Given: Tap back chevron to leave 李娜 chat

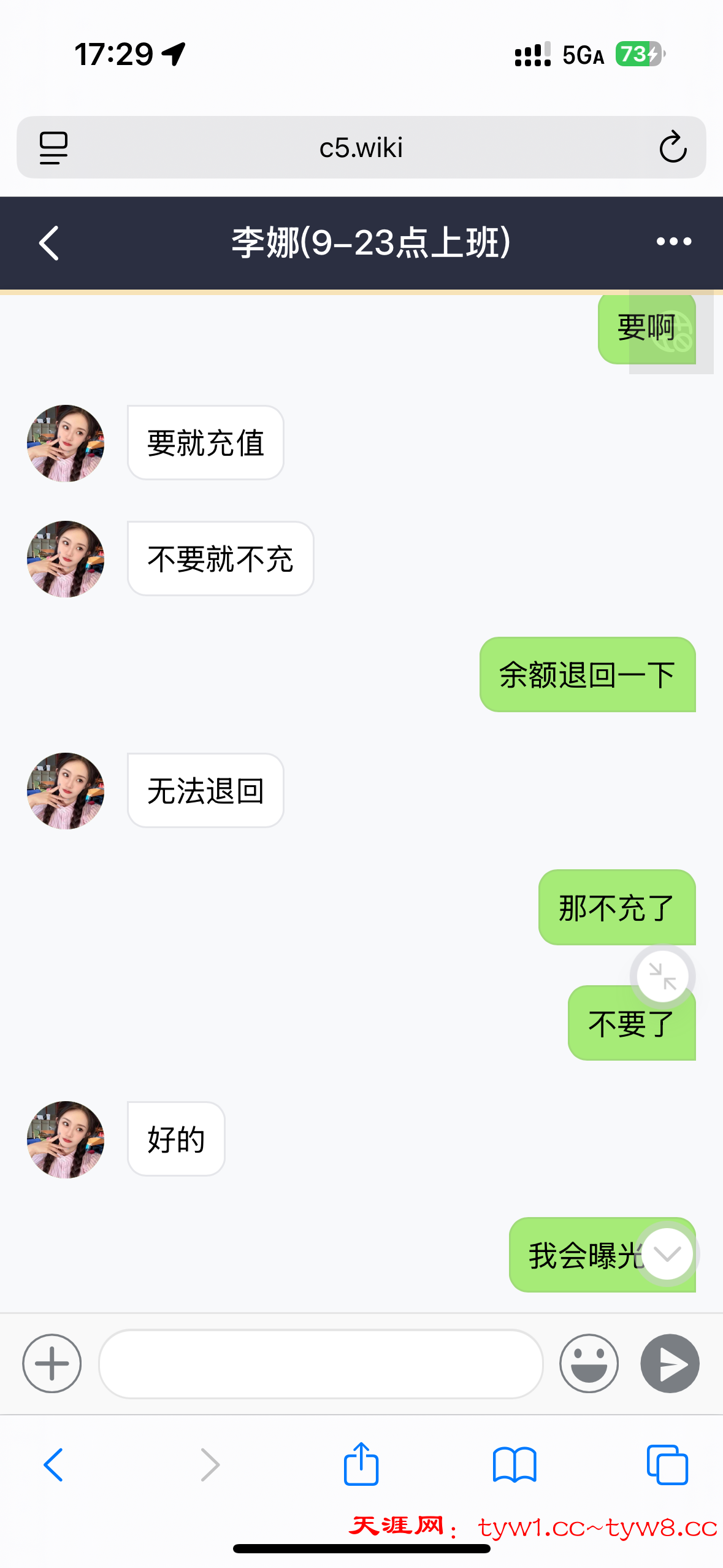Looking at the screenshot, I should coord(49,242).
